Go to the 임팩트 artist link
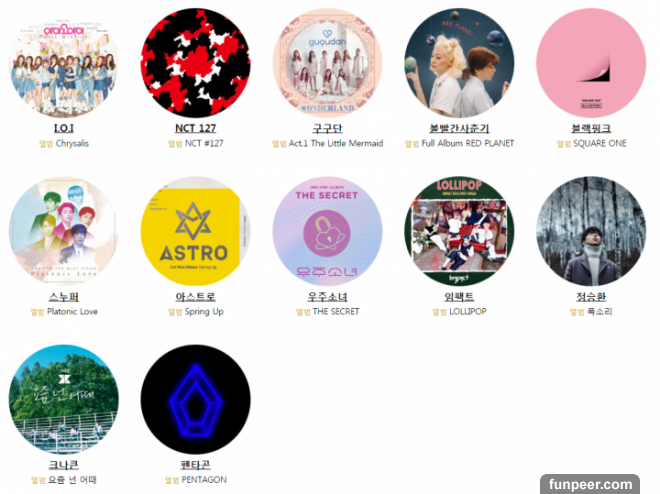This screenshot has height=494, width=660. (x=459, y=297)
